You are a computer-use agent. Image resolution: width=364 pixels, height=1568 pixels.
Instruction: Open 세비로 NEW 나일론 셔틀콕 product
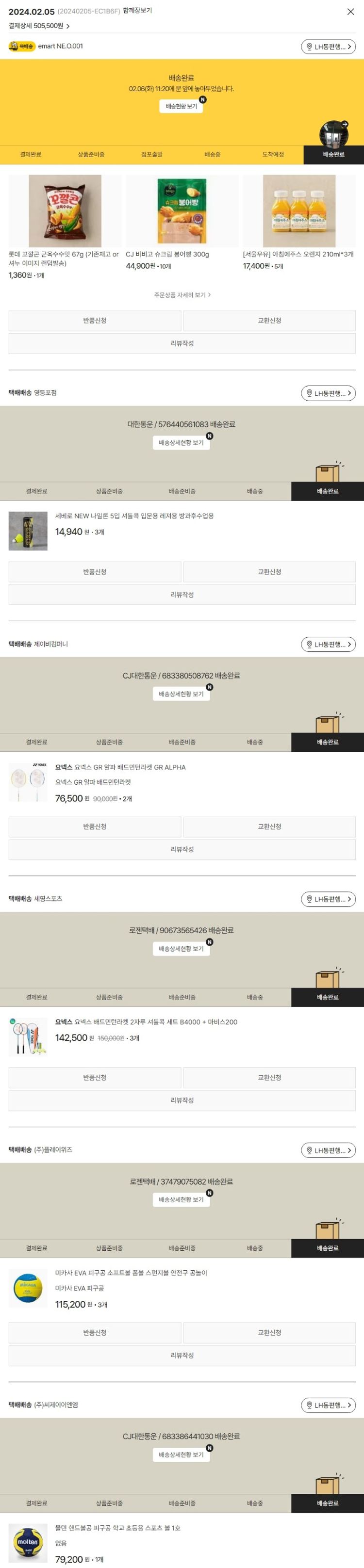pyautogui.click(x=134, y=516)
